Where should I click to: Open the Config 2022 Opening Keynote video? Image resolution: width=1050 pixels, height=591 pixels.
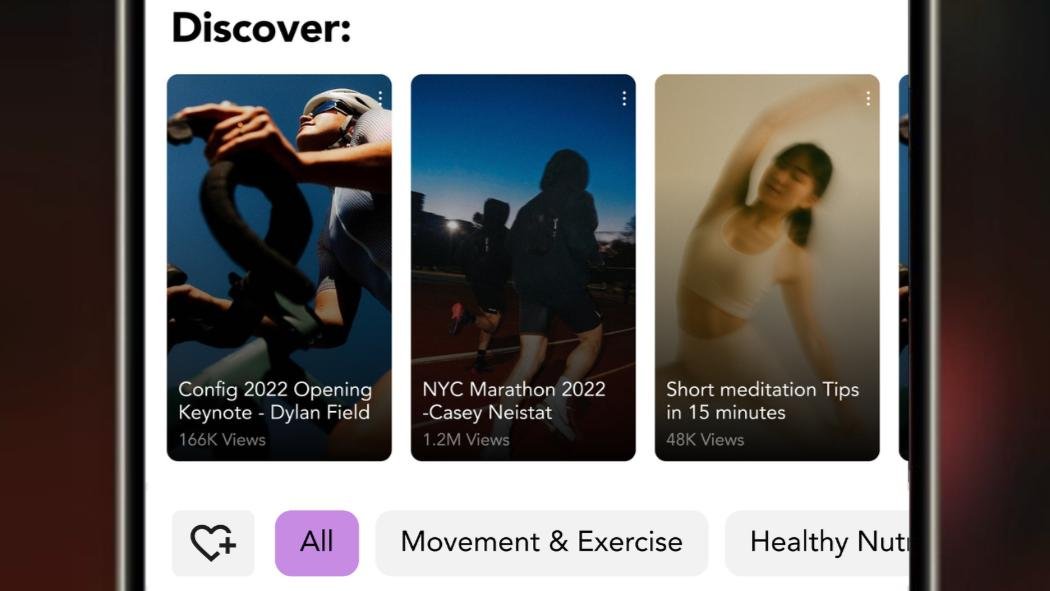tap(279, 267)
